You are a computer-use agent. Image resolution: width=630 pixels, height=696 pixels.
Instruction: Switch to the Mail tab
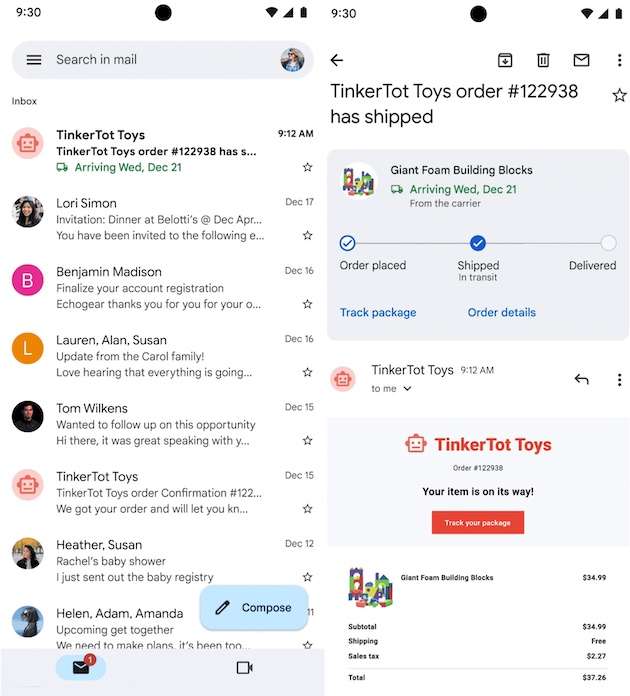(x=81, y=667)
